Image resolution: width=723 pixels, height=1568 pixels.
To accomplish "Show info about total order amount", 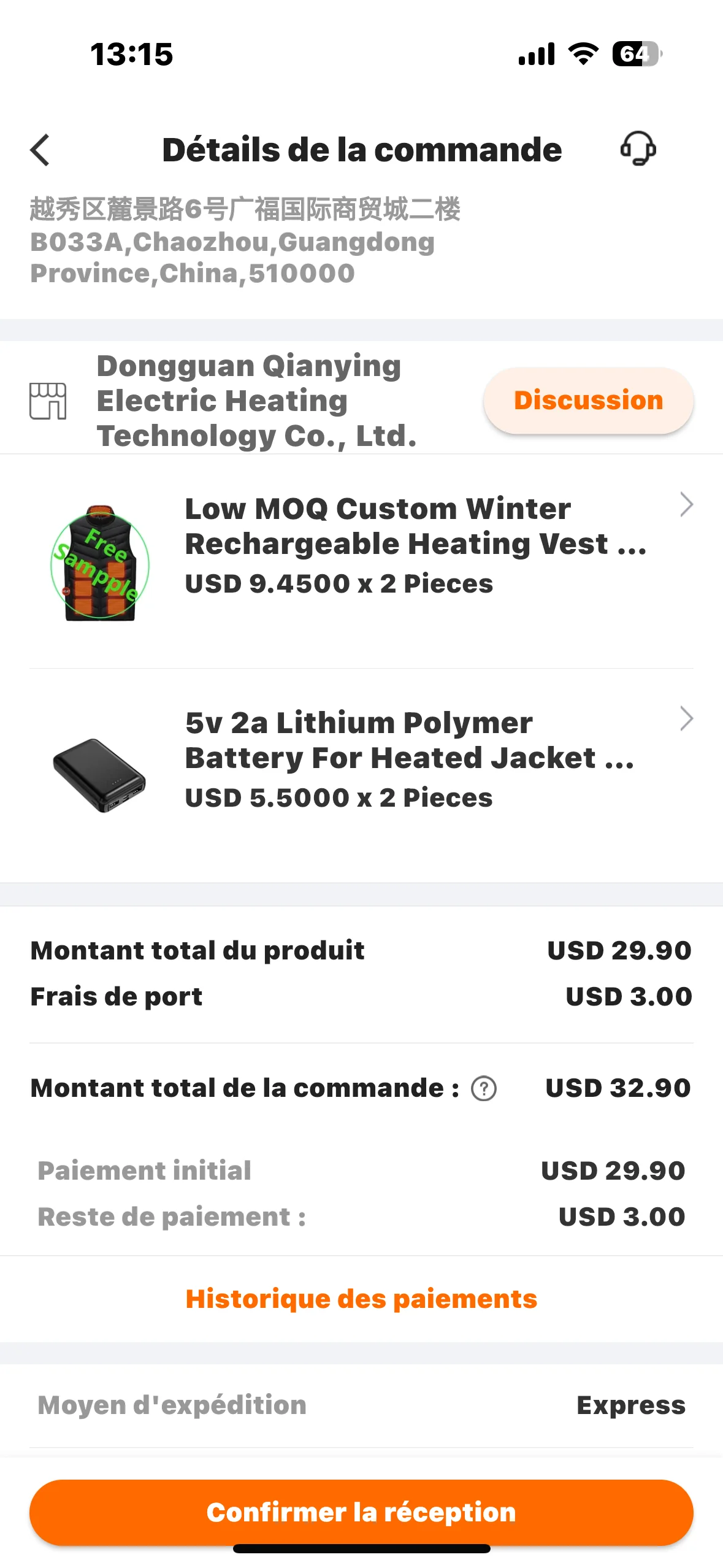I will (x=484, y=1089).
